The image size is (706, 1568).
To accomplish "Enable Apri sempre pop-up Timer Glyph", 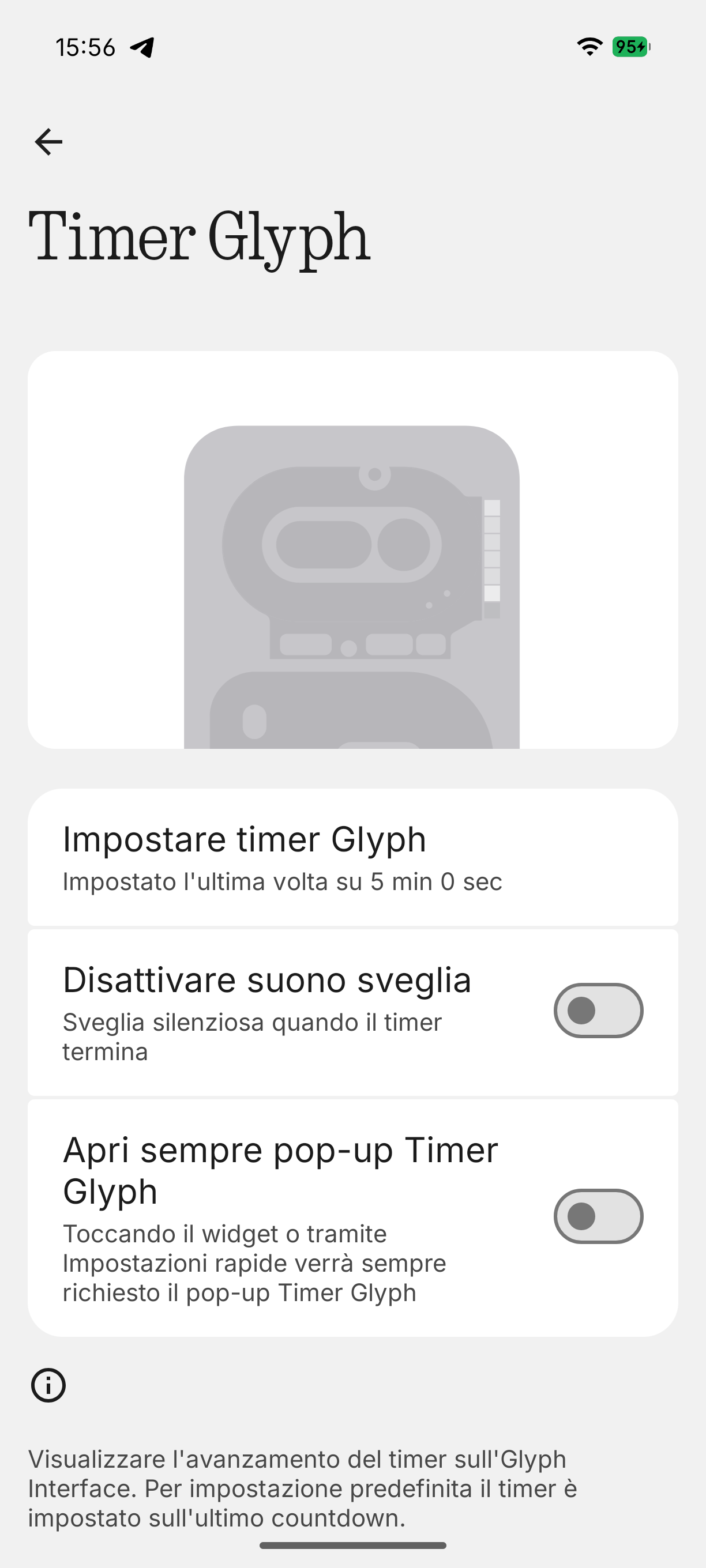I will [598, 1216].
